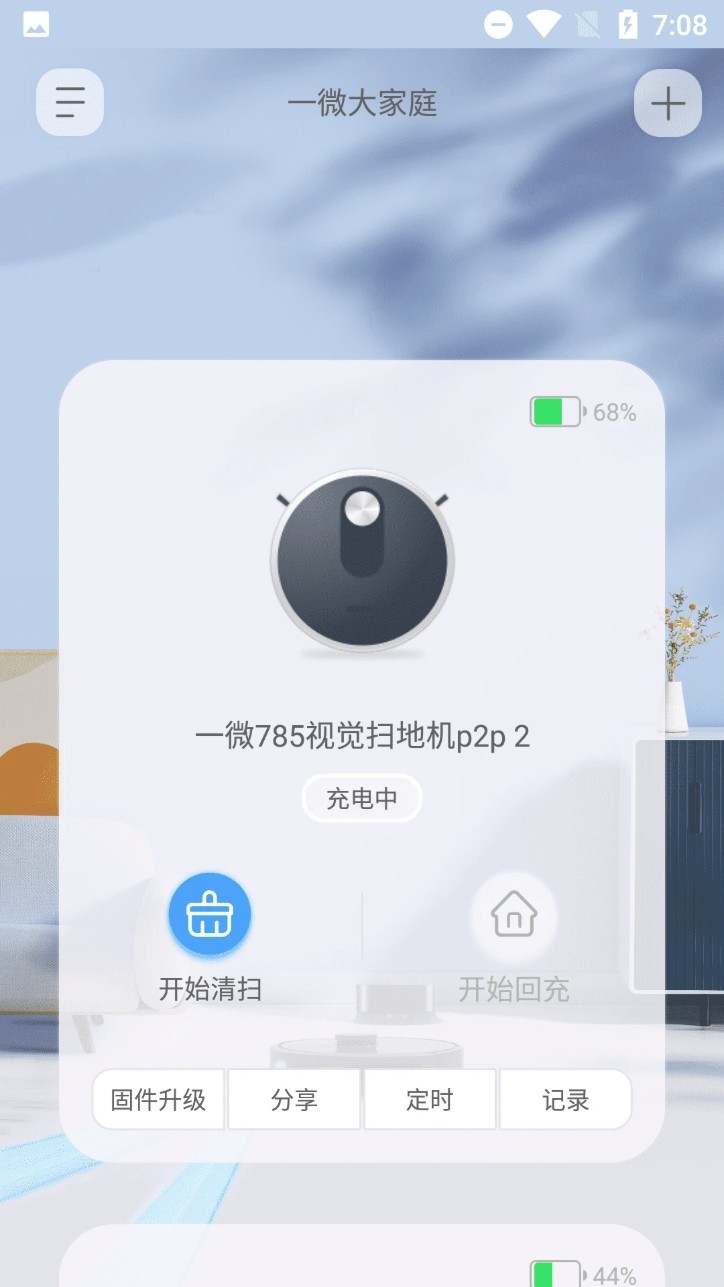Open the 记录 records tab
The width and height of the screenshot is (724, 1287).
(564, 1099)
